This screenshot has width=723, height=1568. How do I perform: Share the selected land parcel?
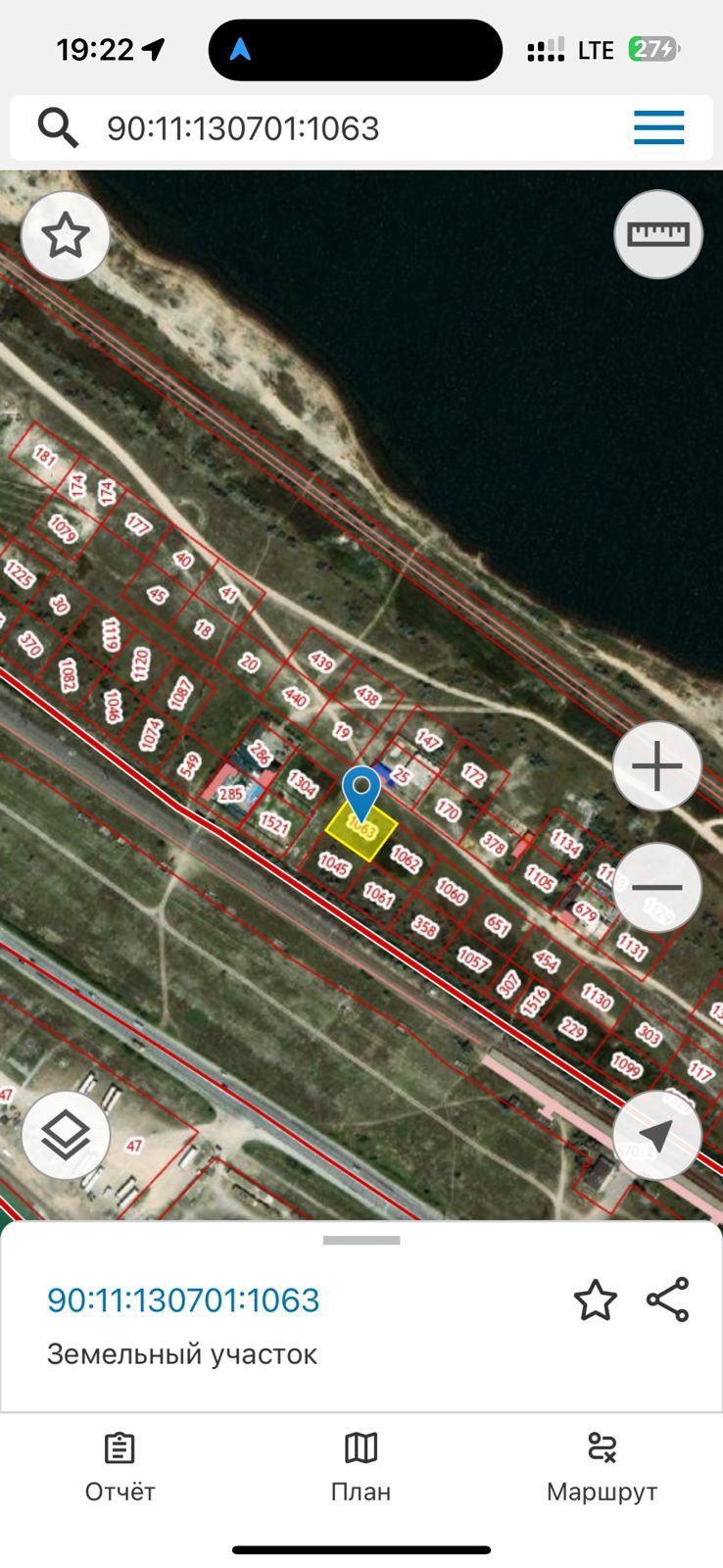[668, 1300]
